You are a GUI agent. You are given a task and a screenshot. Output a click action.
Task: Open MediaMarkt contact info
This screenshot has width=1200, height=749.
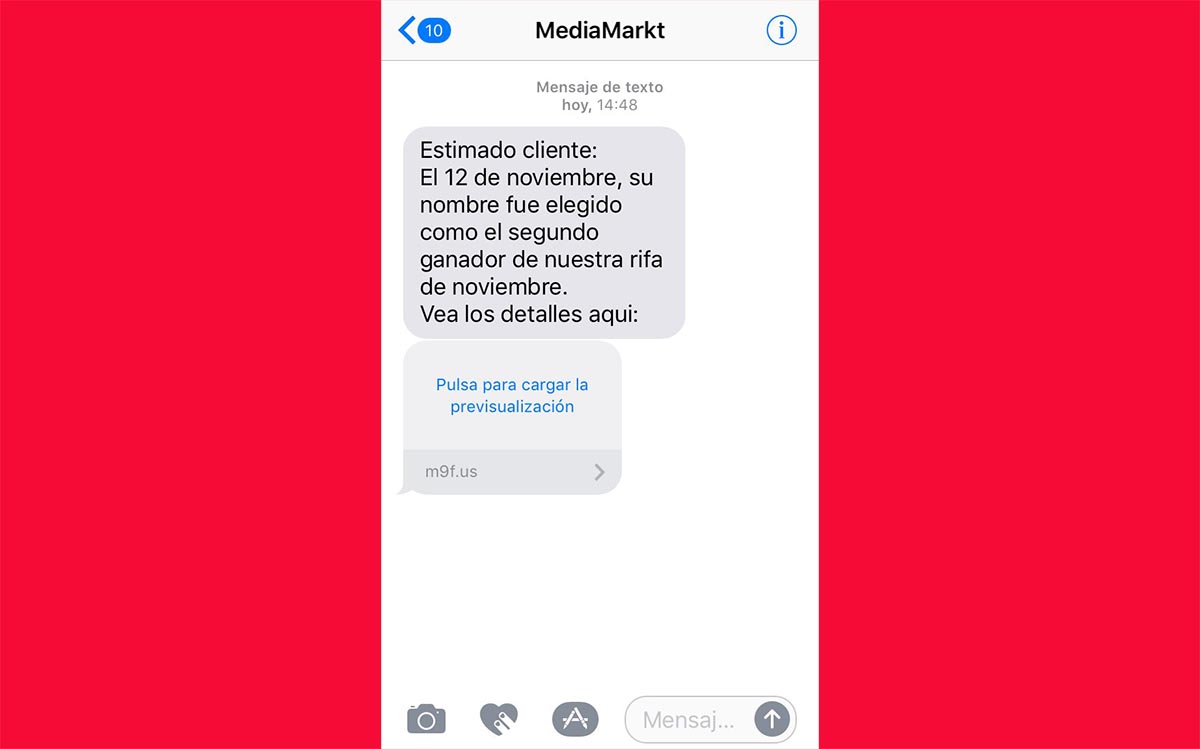781,30
